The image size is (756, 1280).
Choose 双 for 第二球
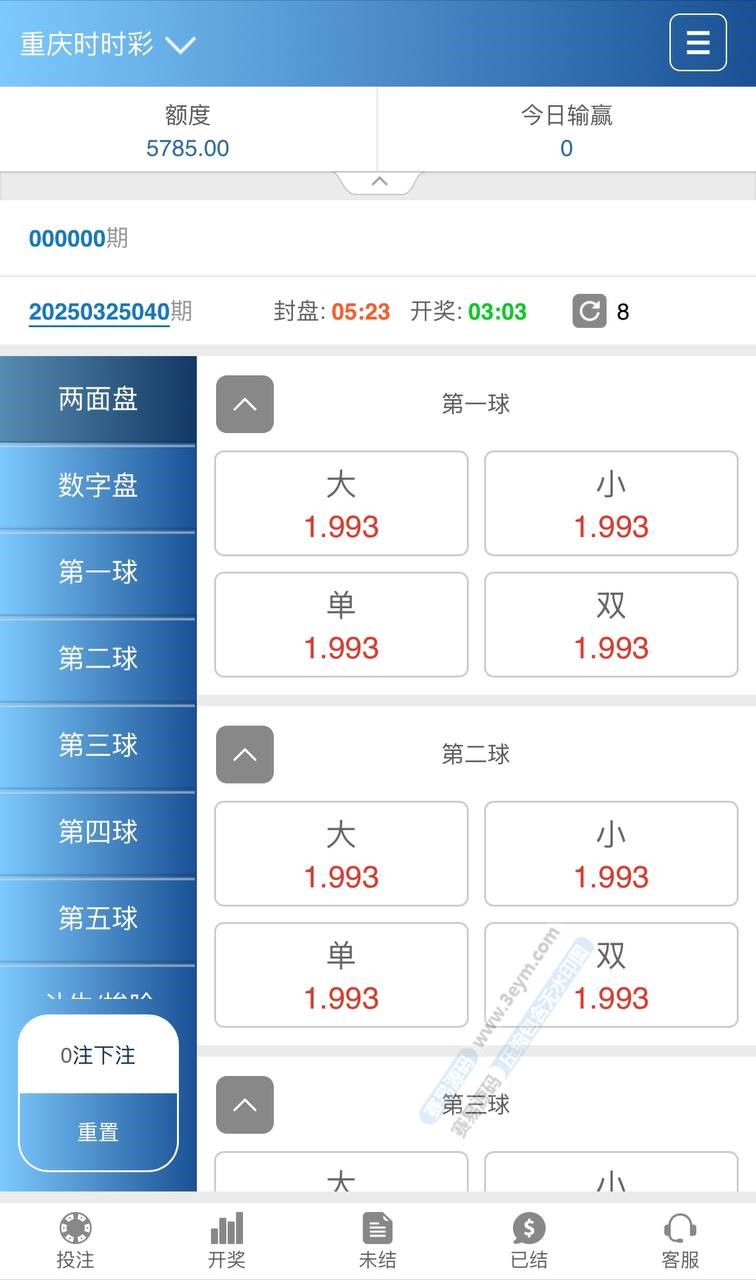tap(611, 975)
